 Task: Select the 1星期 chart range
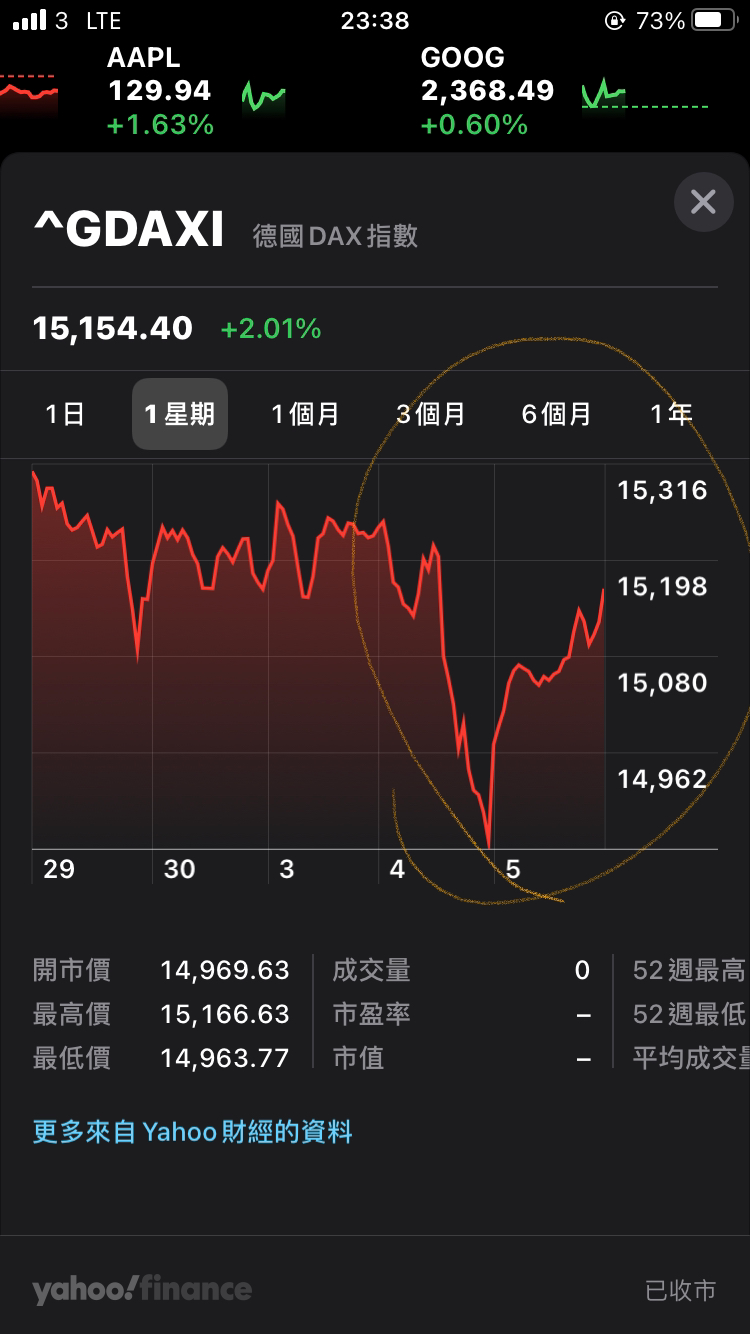tap(180, 414)
